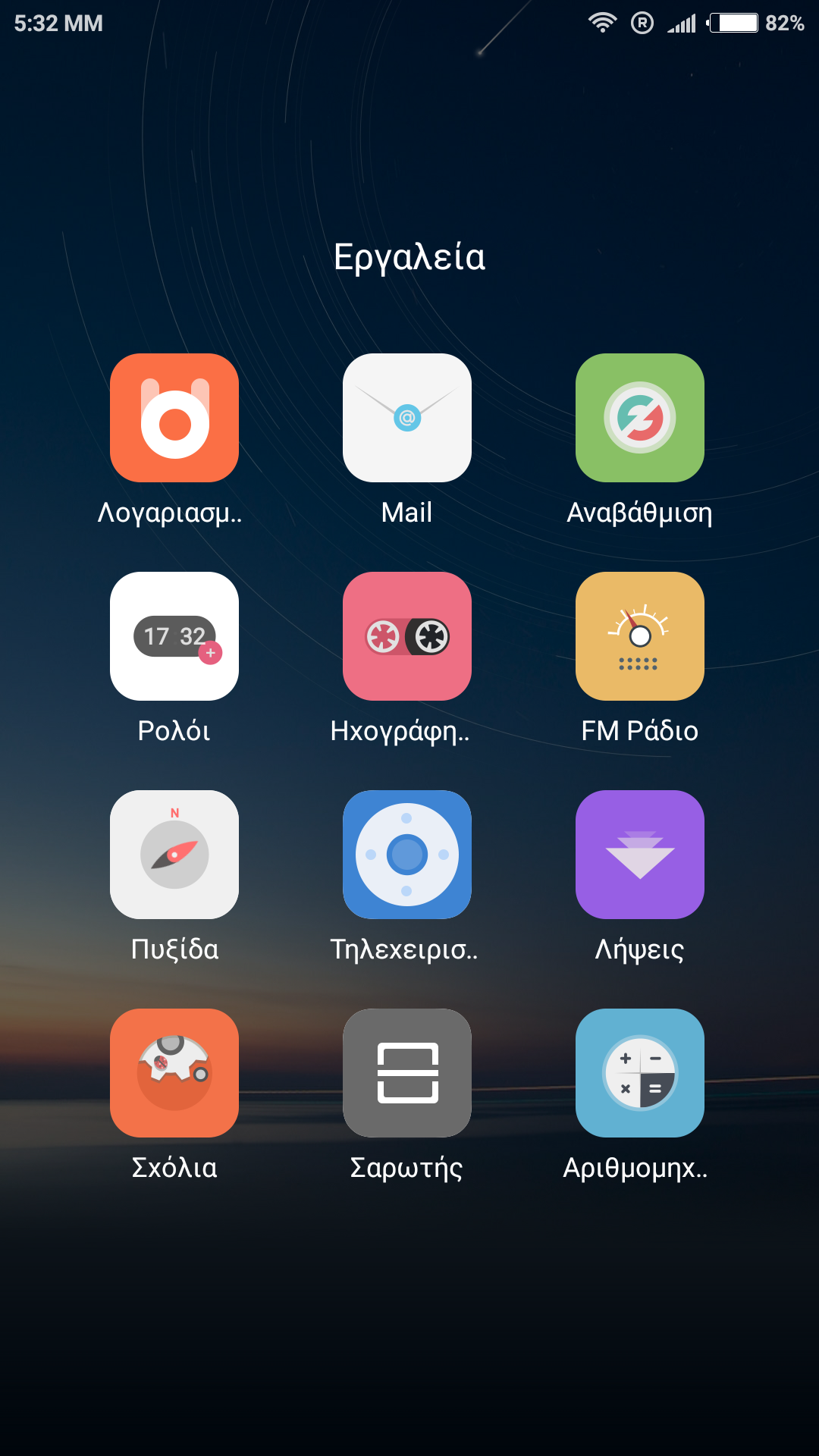The height and width of the screenshot is (1456, 819).
Task: Open the Ρολόι clock app
Action: (174, 636)
